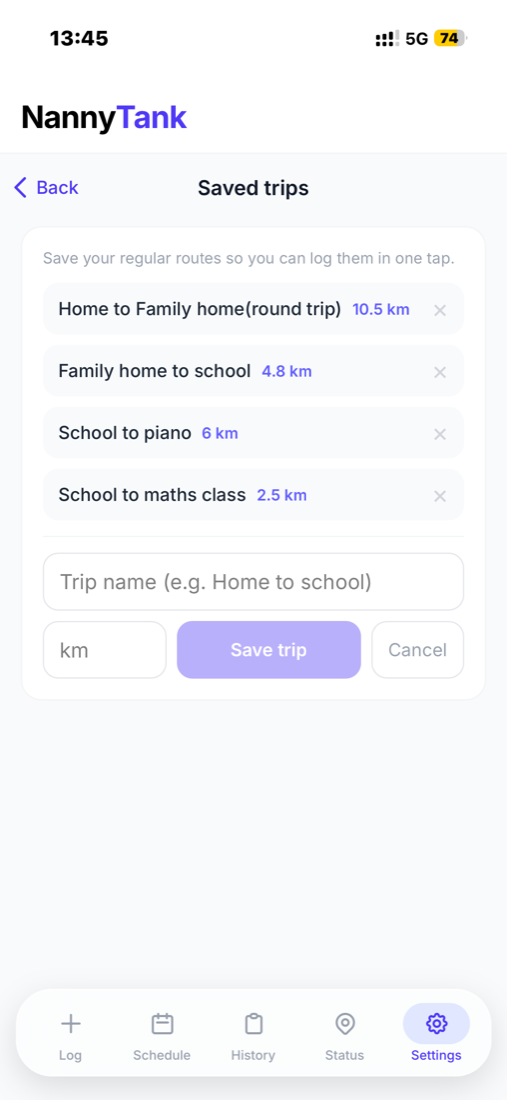View the History tab

coord(253,1033)
